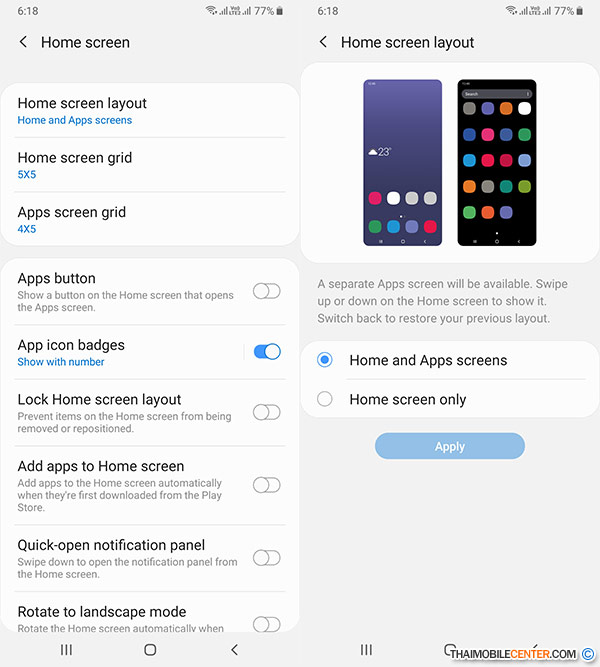Go back from the Home screen settings page
The height and width of the screenshot is (667, 600).
point(24,42)
